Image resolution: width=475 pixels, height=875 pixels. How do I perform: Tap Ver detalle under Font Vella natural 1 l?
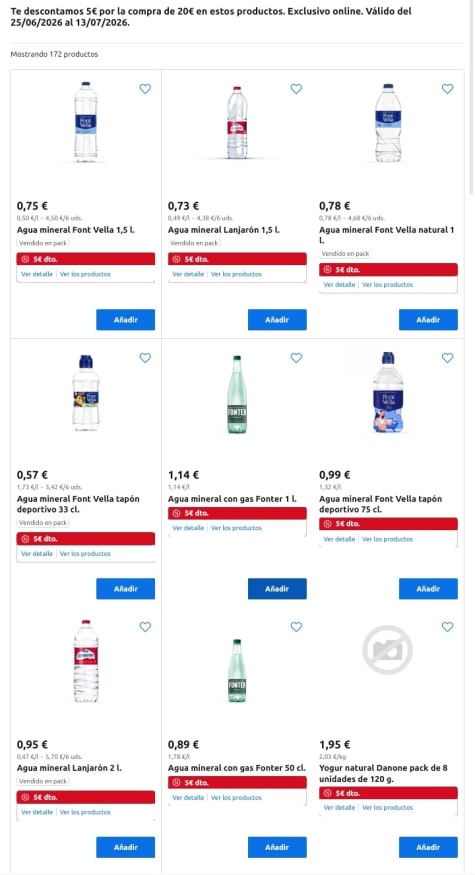tap(339, 285)
